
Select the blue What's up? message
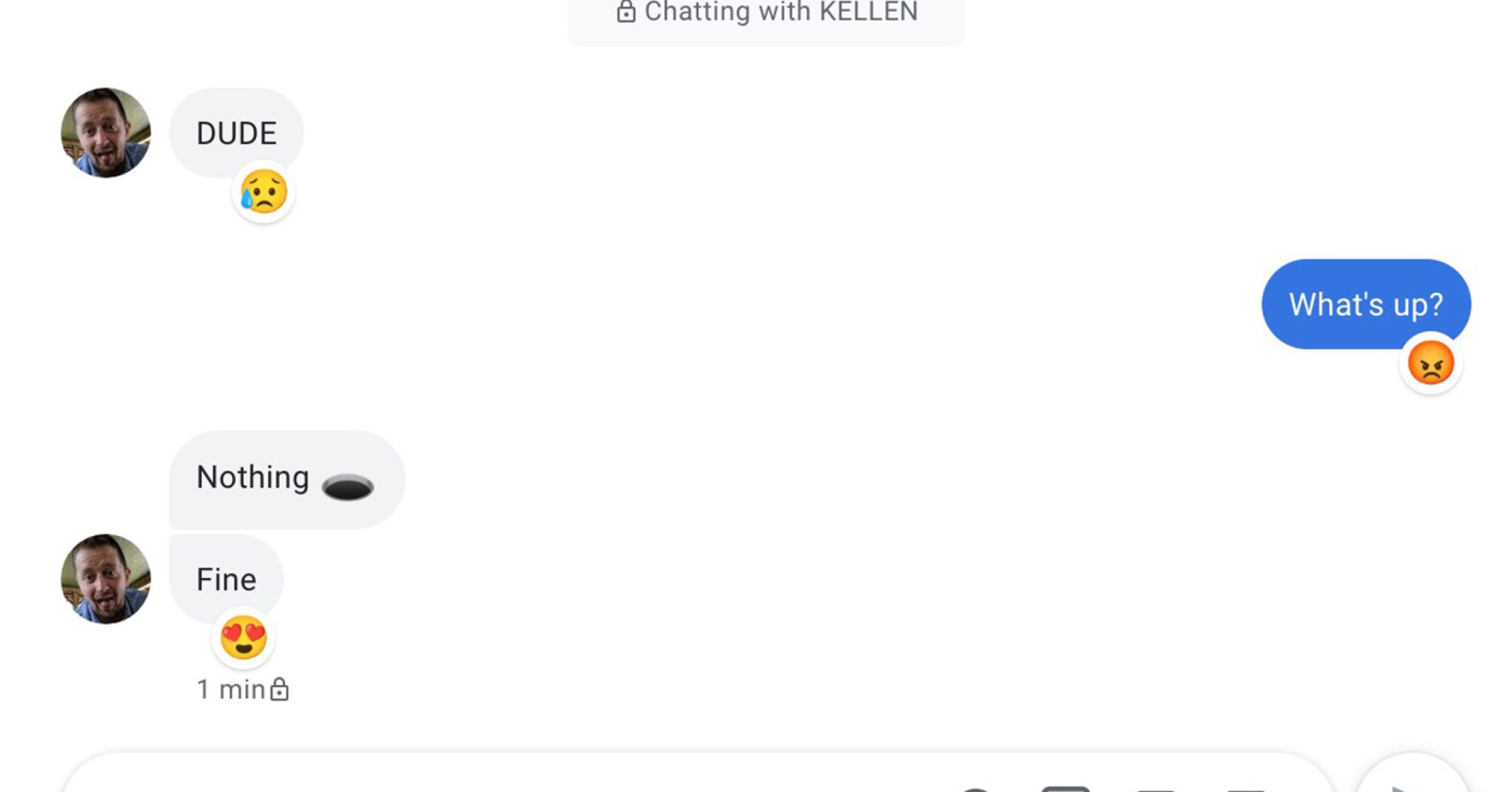pos(1366,304)
